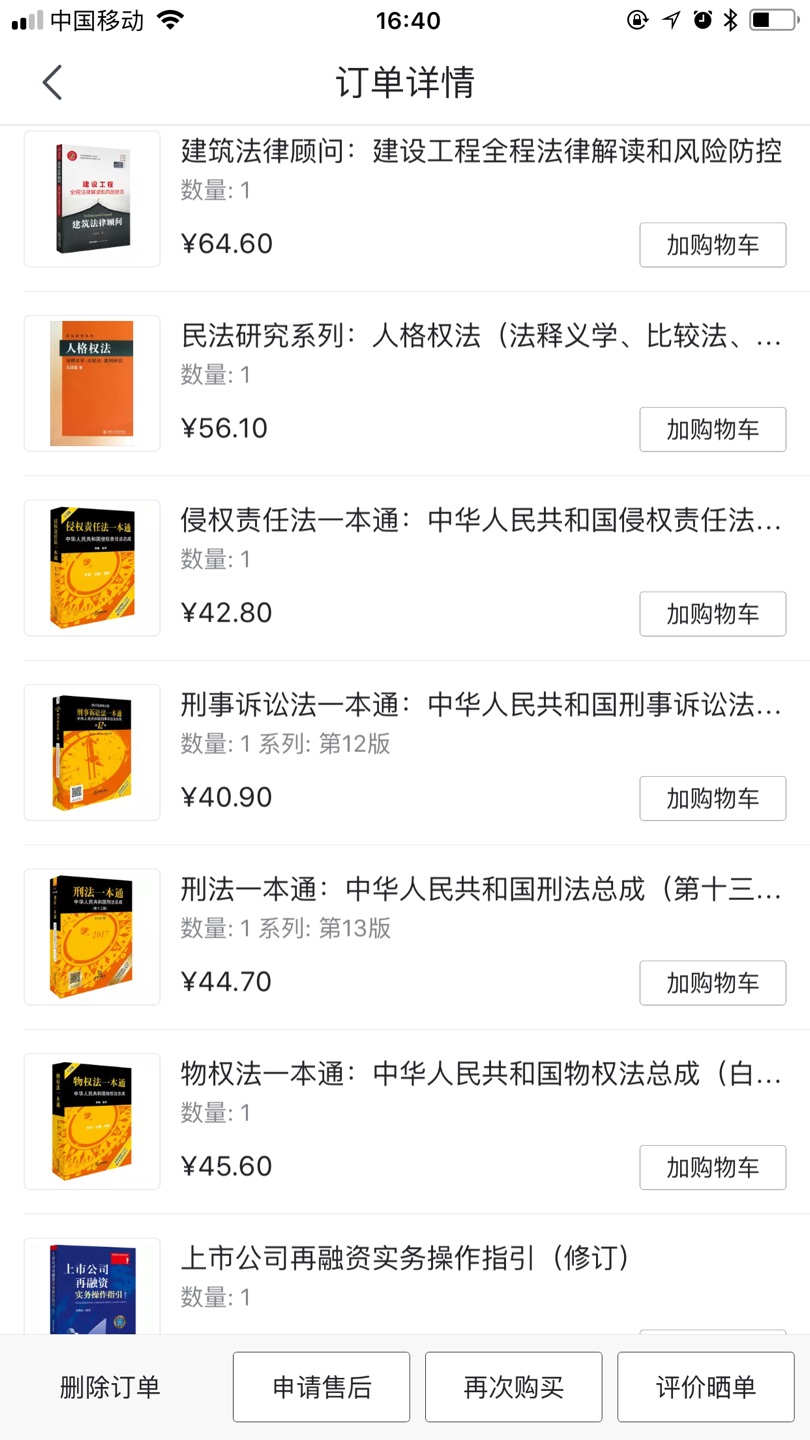Buy again using 再次购买
810x1440 pixels.
click(513, 1387)
